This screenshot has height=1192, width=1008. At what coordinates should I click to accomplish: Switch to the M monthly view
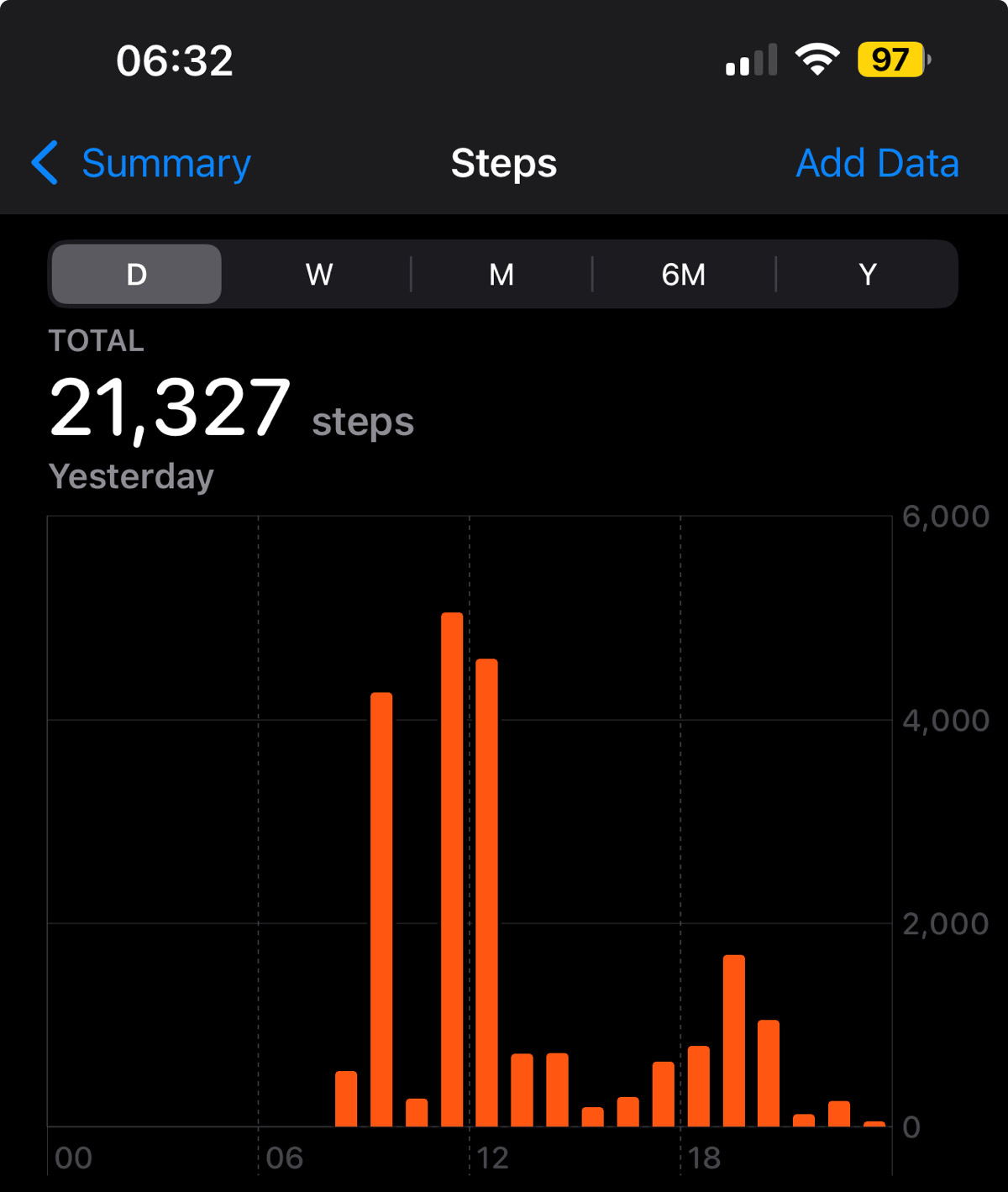[x=501, y=275]
